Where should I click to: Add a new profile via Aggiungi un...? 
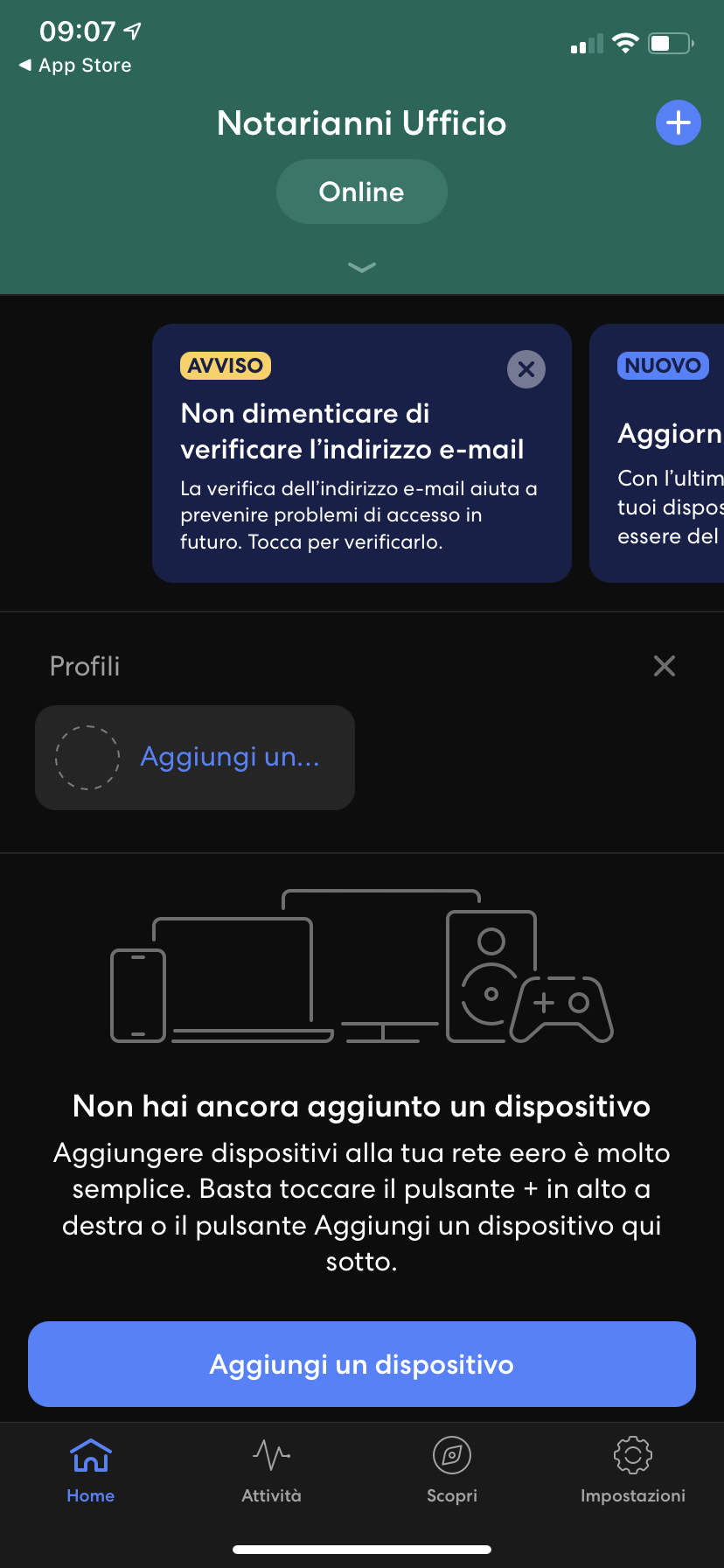[195, 757]
